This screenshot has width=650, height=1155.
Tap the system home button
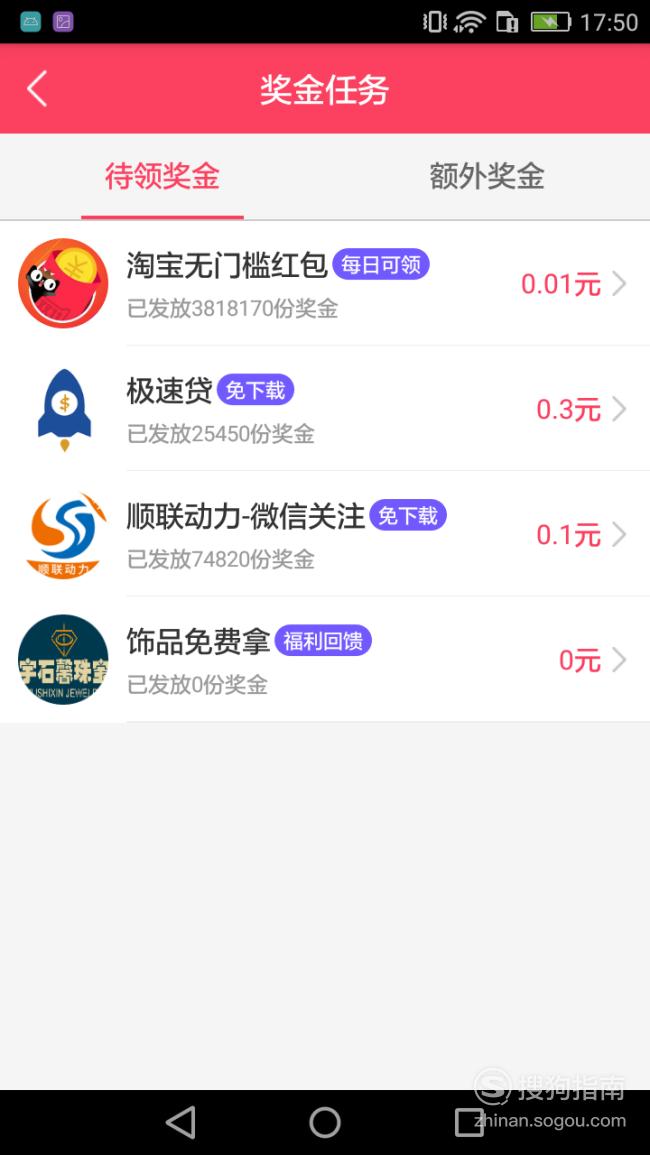click(x=325, y=1123)
